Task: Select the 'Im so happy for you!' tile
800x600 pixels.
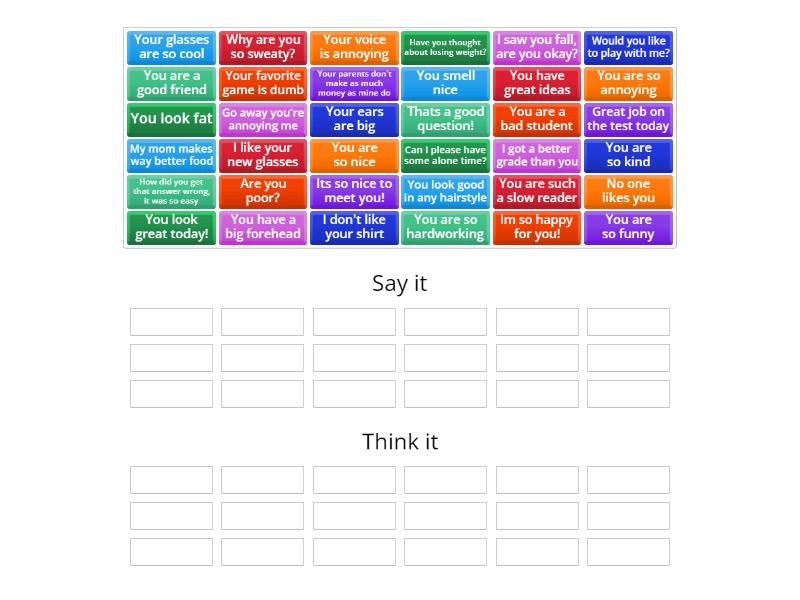Action: [x=537, y=227]
